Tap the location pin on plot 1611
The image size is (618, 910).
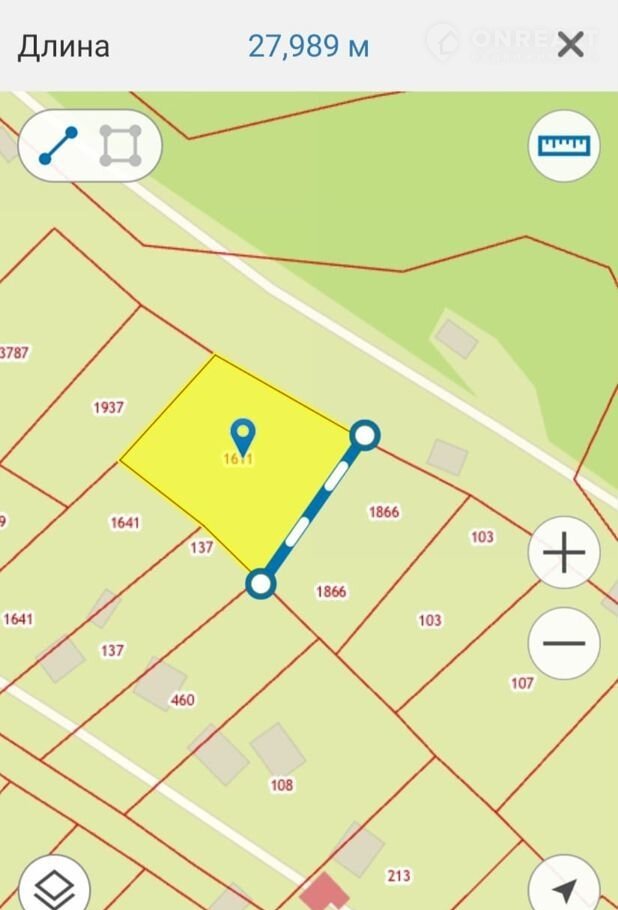pos(242,436)
